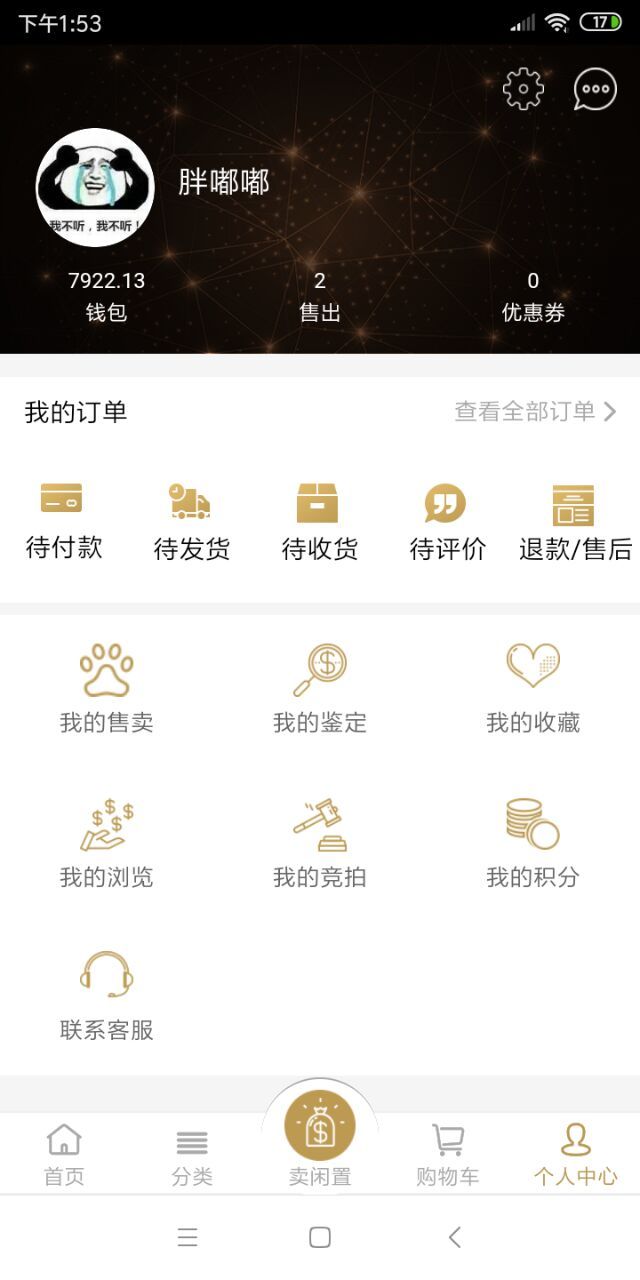Screen dimensions: 640x1280
Task: Open the 钱包 wallet balance
Action: pos(106,295)
